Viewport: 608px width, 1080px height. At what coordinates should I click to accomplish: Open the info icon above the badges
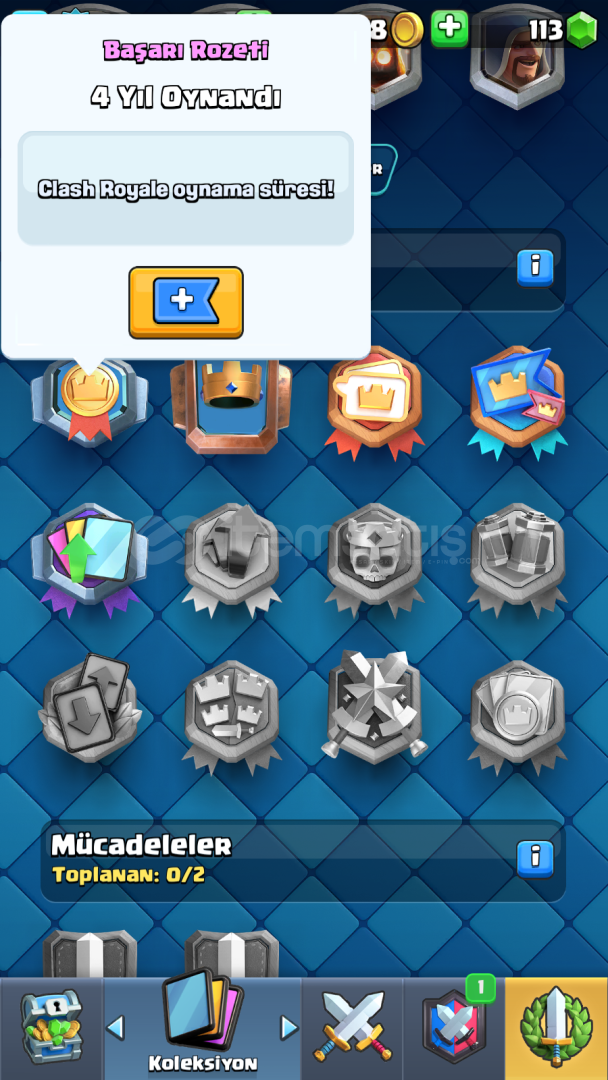(x=535, y=267)
